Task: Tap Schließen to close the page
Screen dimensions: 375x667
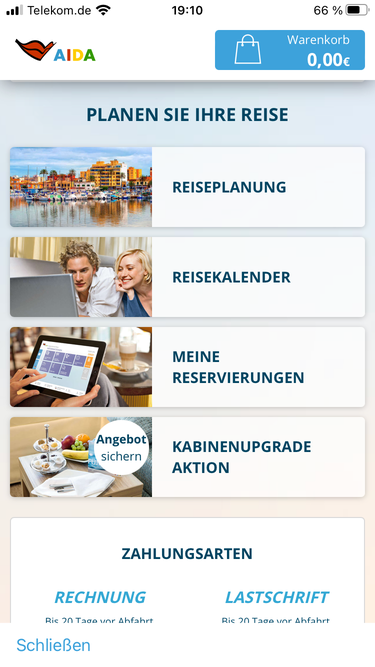Action: pyautogui.click(x=53, y=645)
